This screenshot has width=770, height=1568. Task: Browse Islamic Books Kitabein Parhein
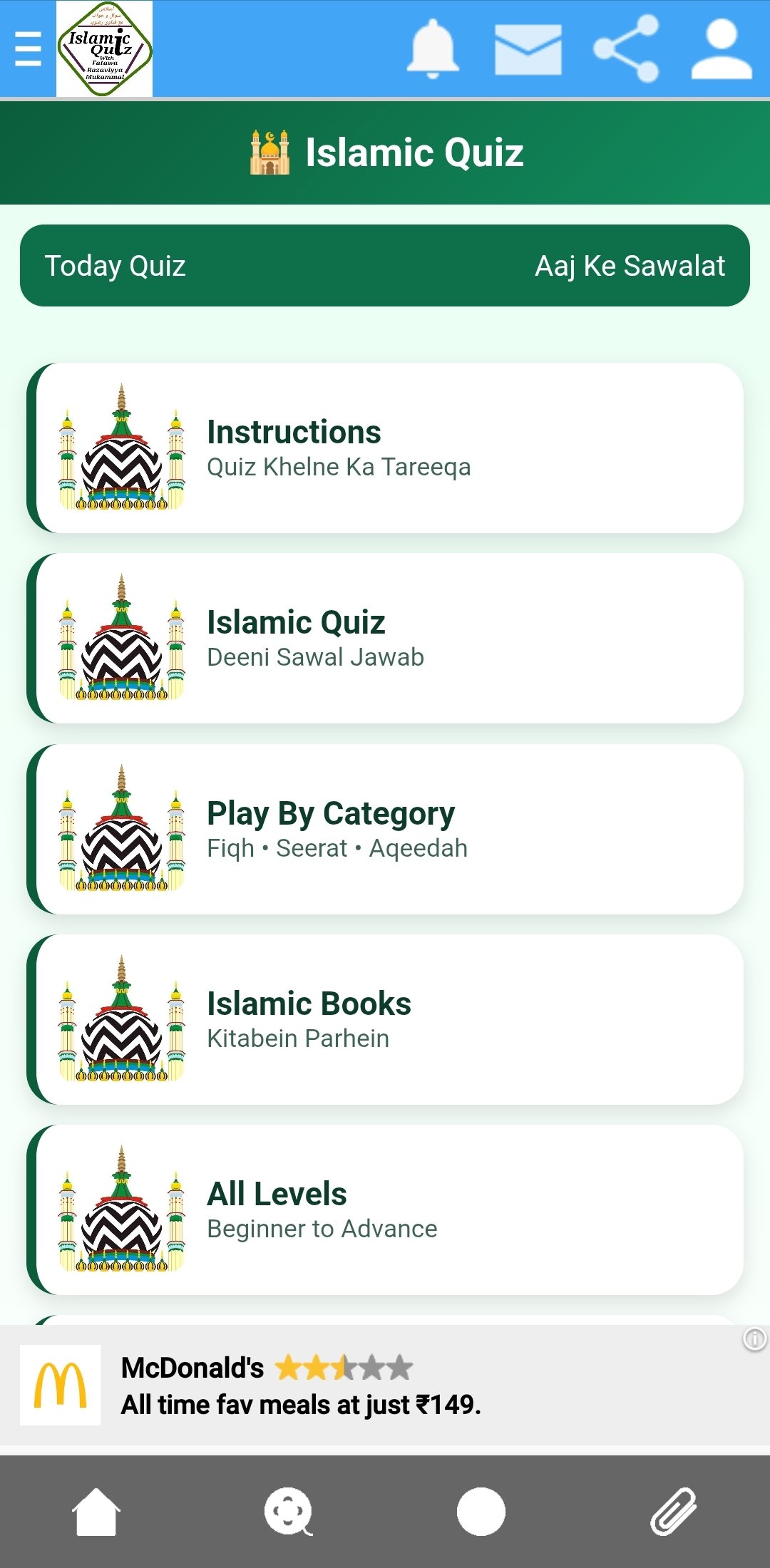point(385,1020)
